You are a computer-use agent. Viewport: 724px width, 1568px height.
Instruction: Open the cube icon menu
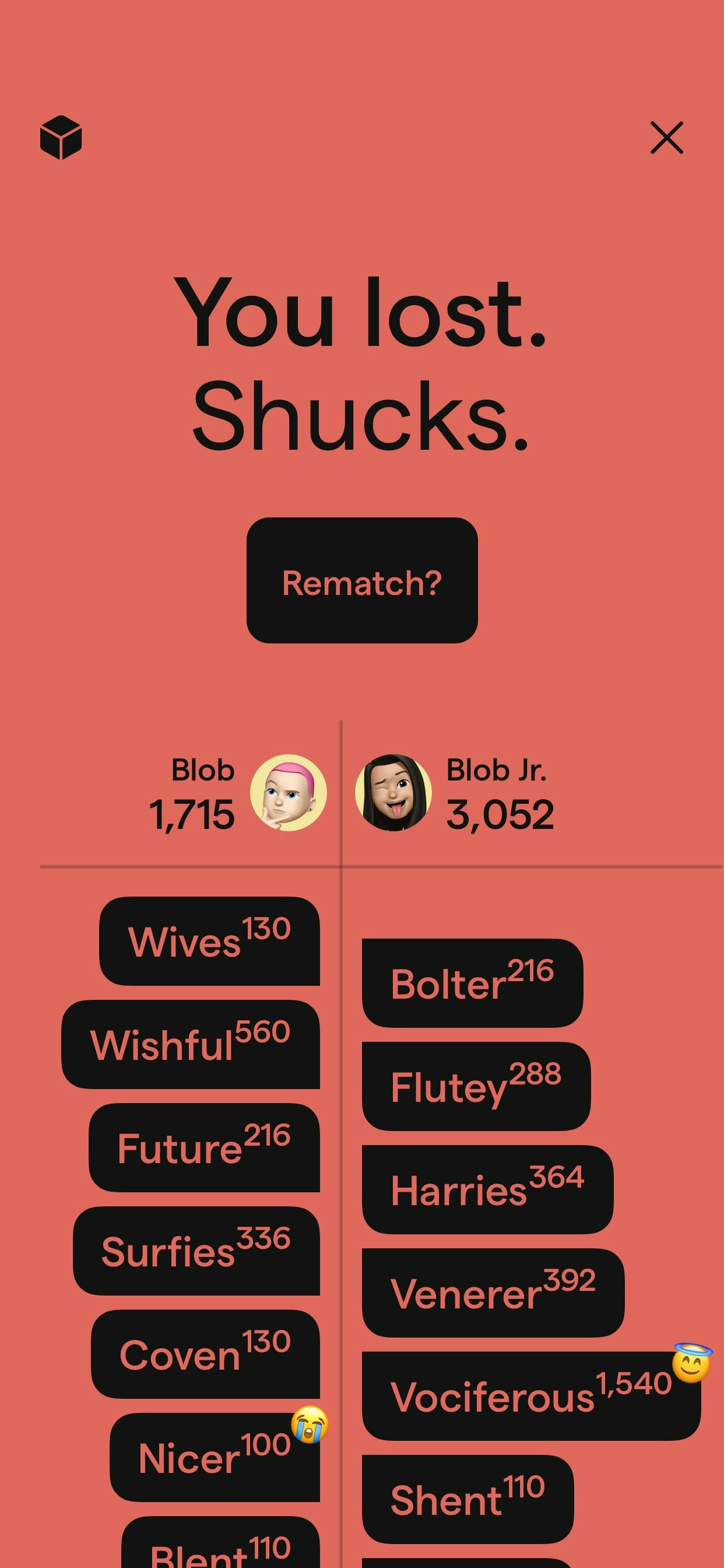coord(61,138)
